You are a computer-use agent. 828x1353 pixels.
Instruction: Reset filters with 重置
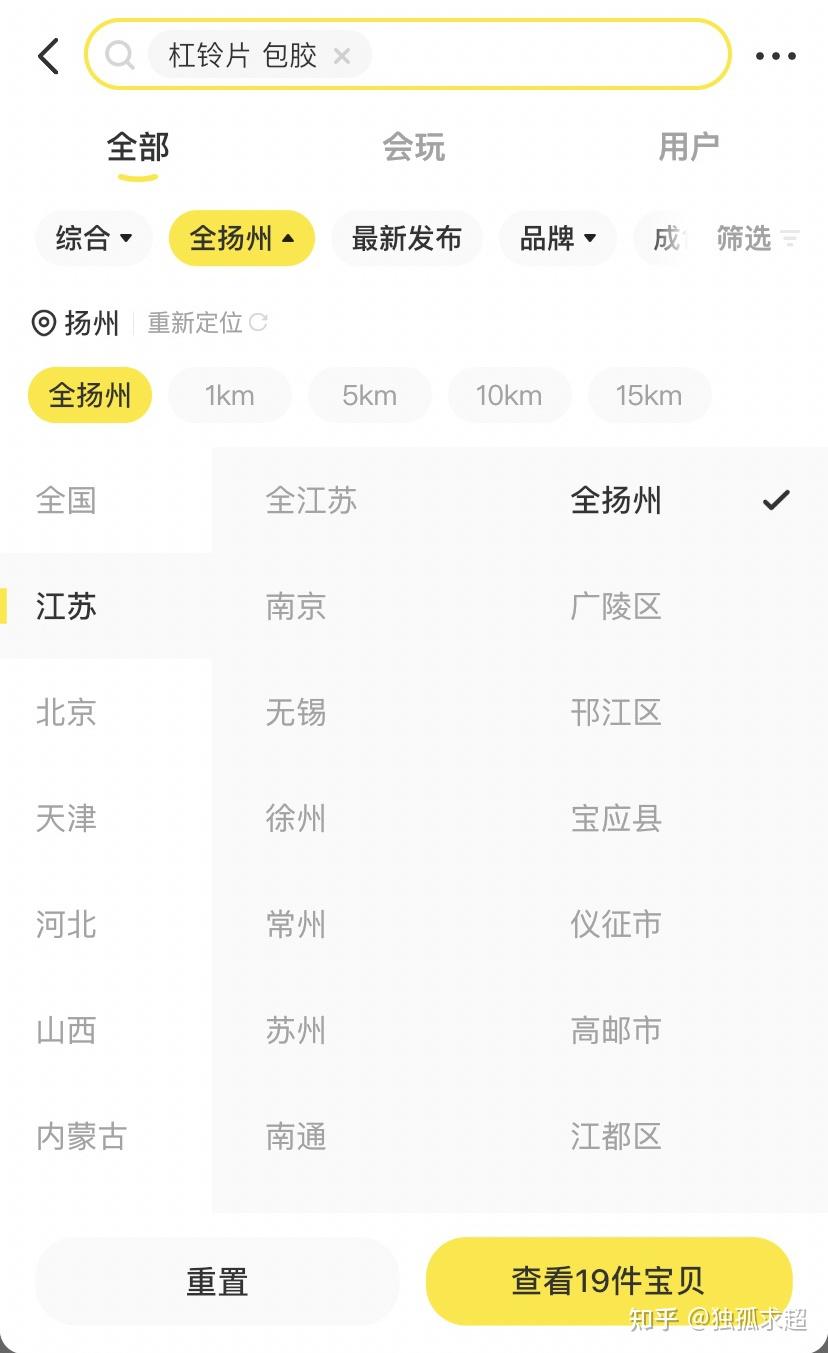(217, 1281)
